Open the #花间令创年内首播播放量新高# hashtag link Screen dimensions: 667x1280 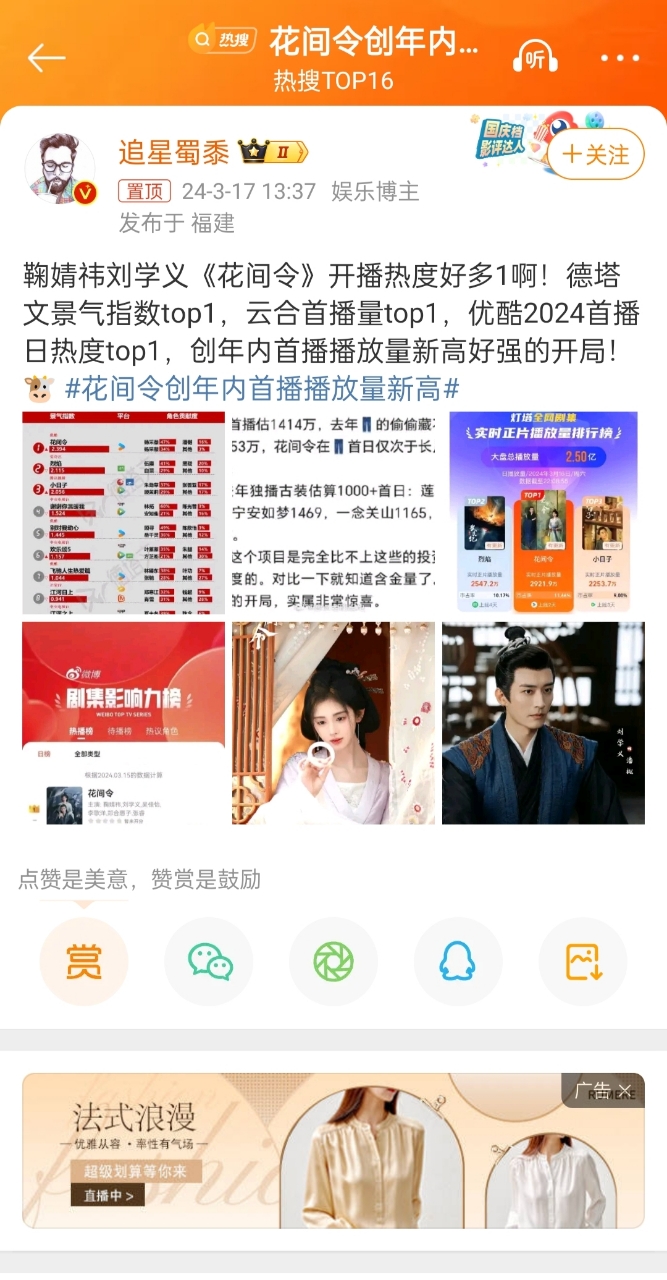pyautogui.click(x=262, y=388)
